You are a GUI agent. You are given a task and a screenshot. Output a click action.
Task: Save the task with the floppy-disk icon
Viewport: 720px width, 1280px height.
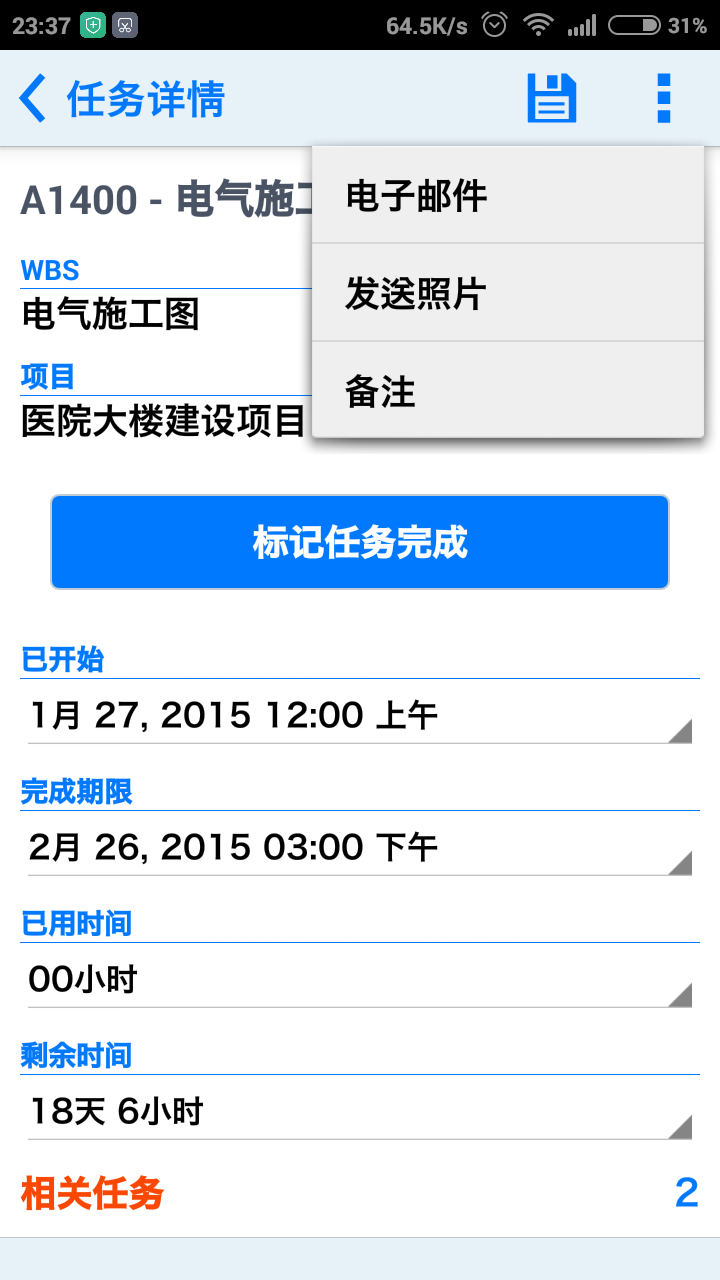(x=552, y=98)
